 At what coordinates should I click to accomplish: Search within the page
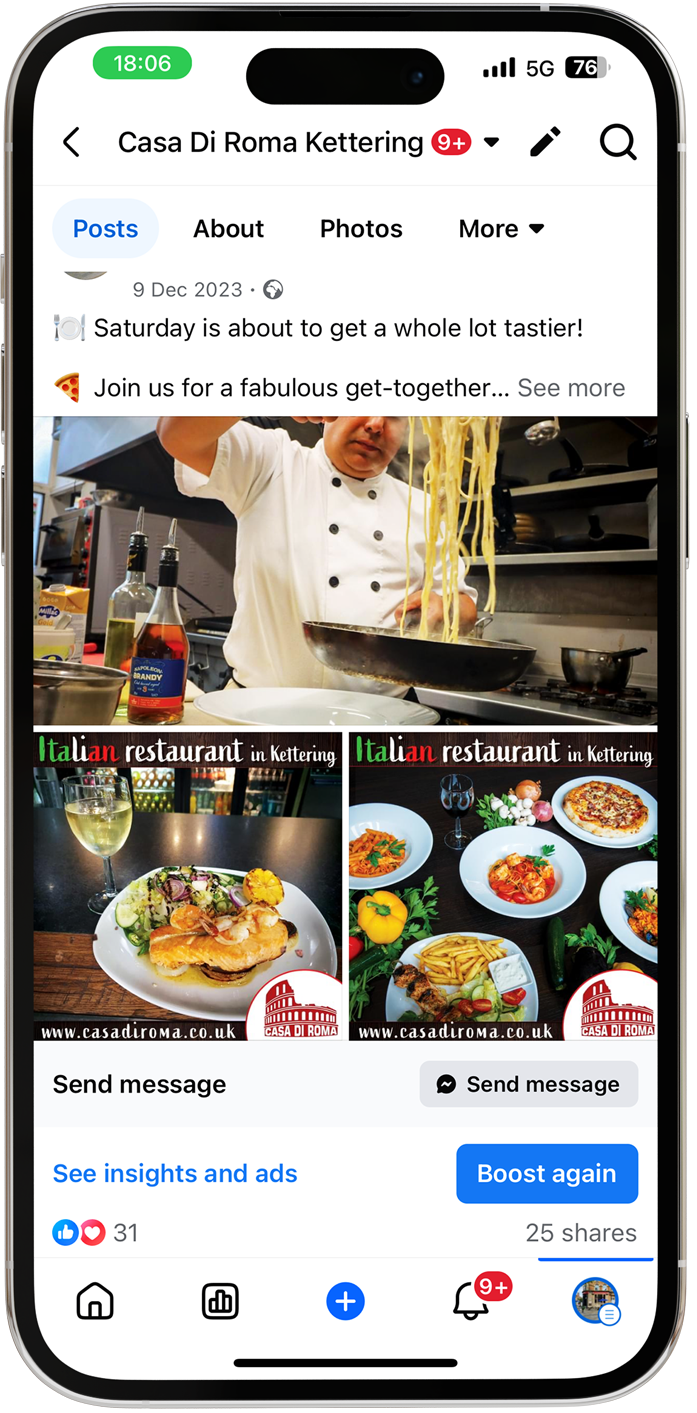click(x=618, y=143)
